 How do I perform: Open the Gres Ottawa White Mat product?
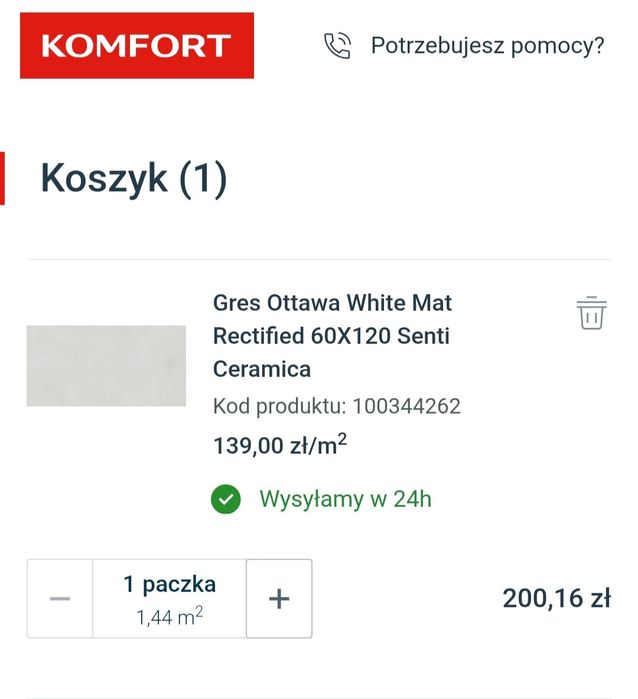(332, 335)
